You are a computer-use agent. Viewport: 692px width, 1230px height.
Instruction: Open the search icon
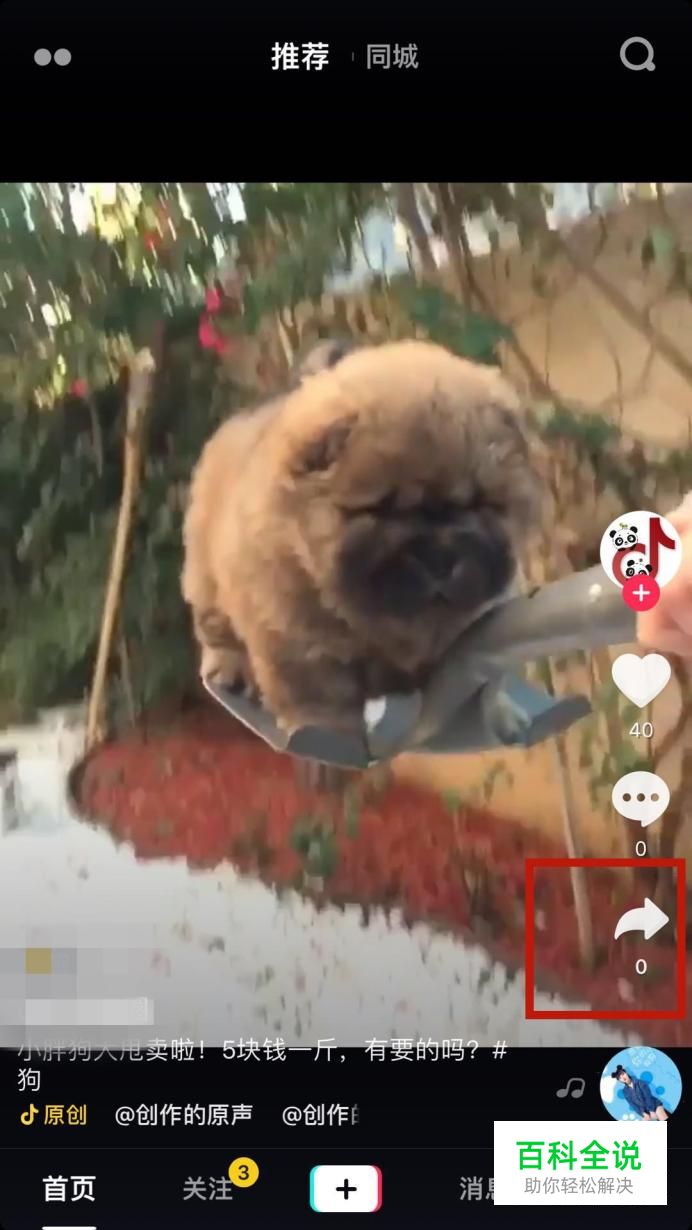point(637,55)
